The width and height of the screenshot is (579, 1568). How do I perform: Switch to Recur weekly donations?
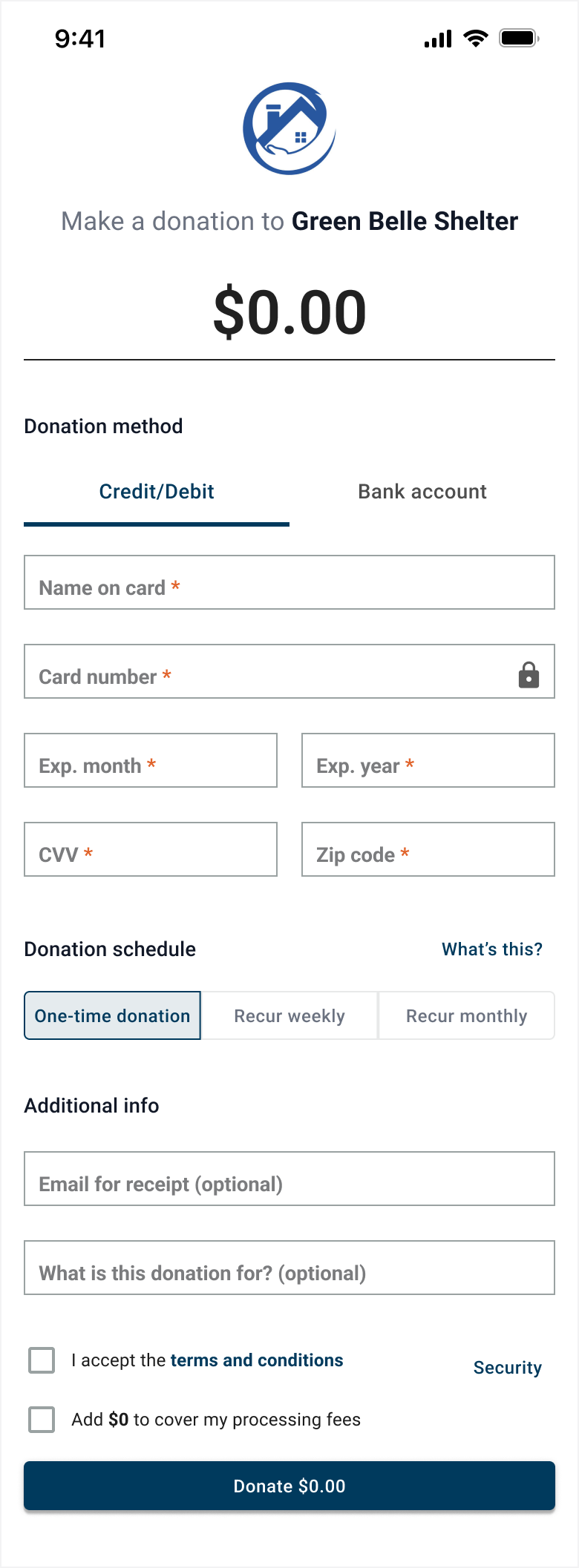point(289,1015)
